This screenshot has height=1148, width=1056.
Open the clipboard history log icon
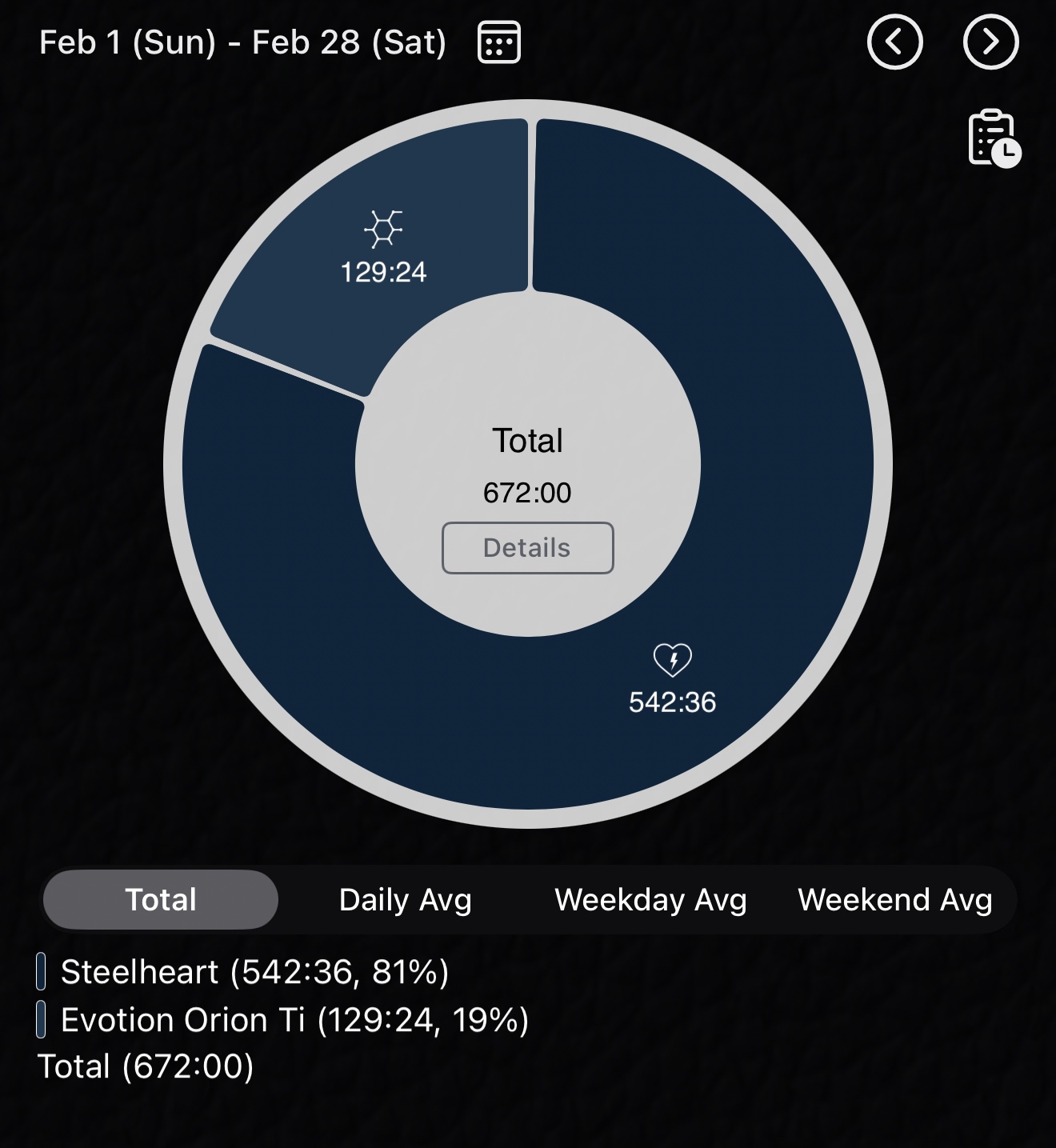tap(994, 138)
